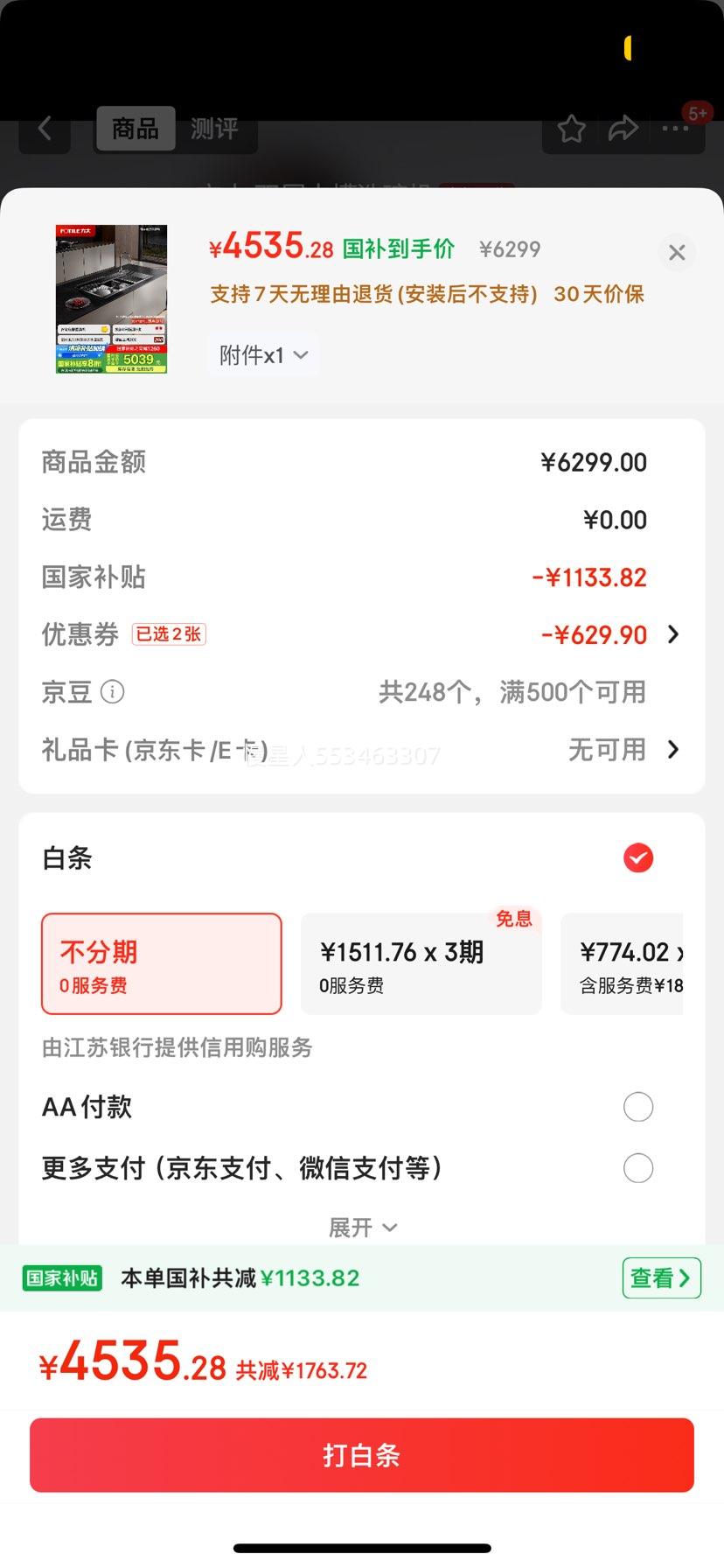The height and width of the screenshot is (1568, 724).
Task: Open the 优惠券 coupon detail chevron
Action: (x=672, y=634)
